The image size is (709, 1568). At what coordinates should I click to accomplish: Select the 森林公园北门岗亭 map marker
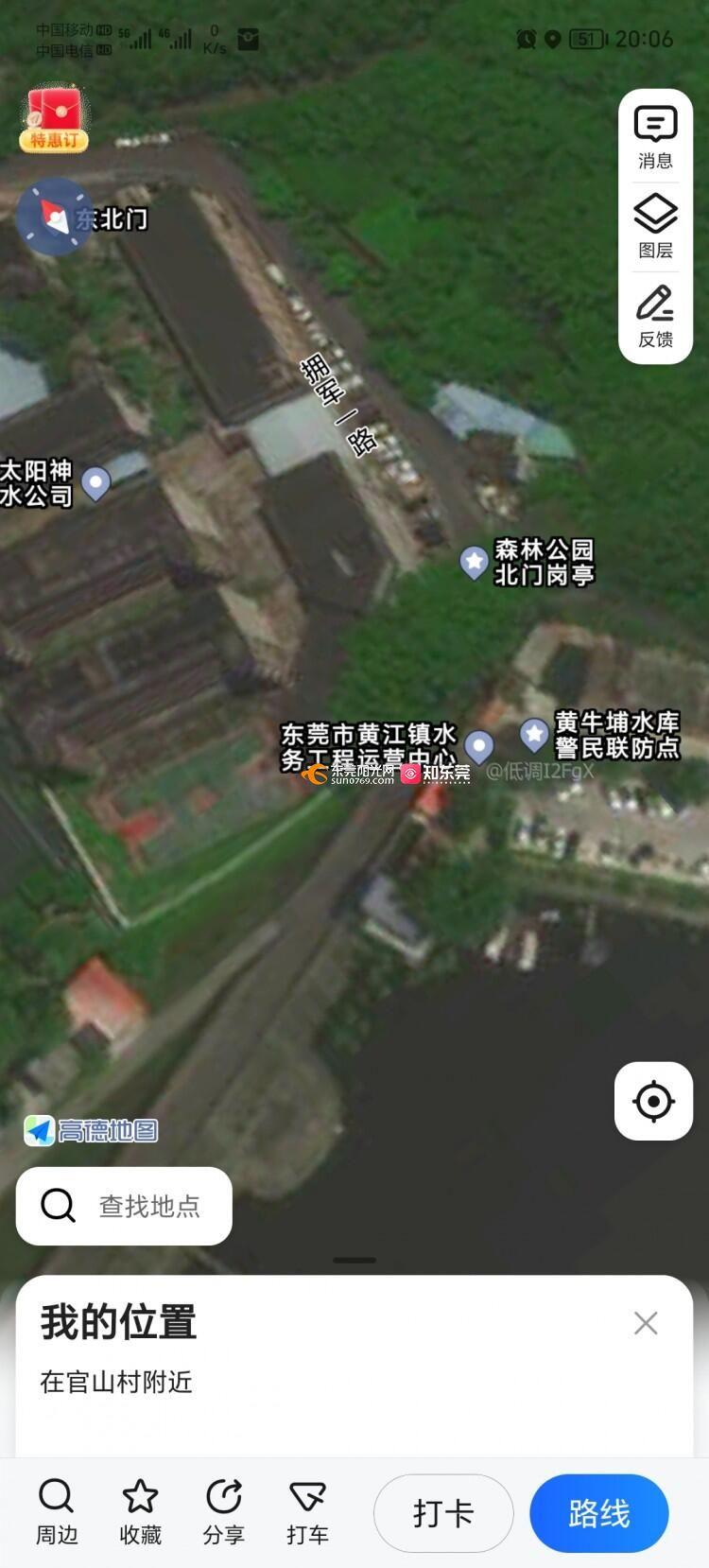(474, 562)
